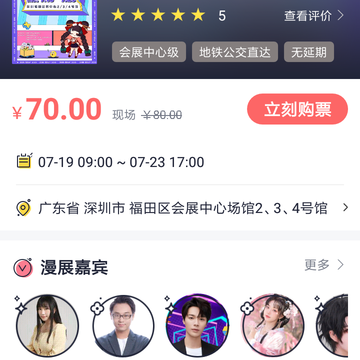
Task: Open the venue address row for 福田区会展中心
Action: (x=180, y=208)
